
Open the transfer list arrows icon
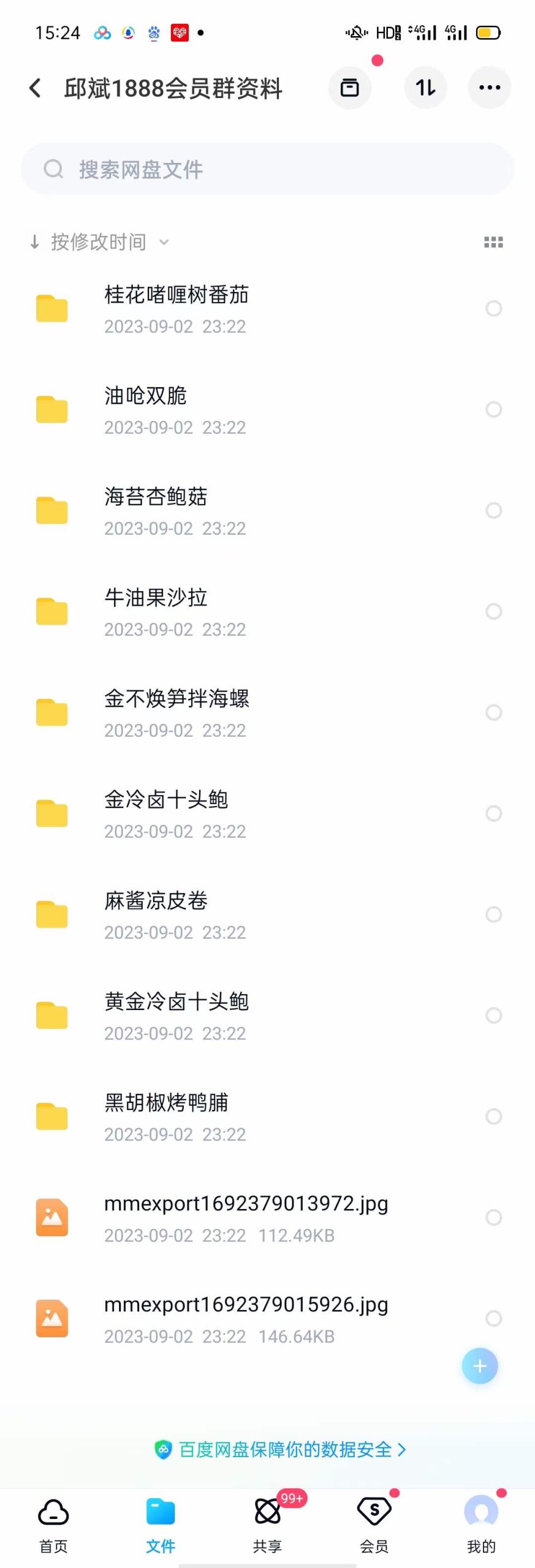[425, 88]
